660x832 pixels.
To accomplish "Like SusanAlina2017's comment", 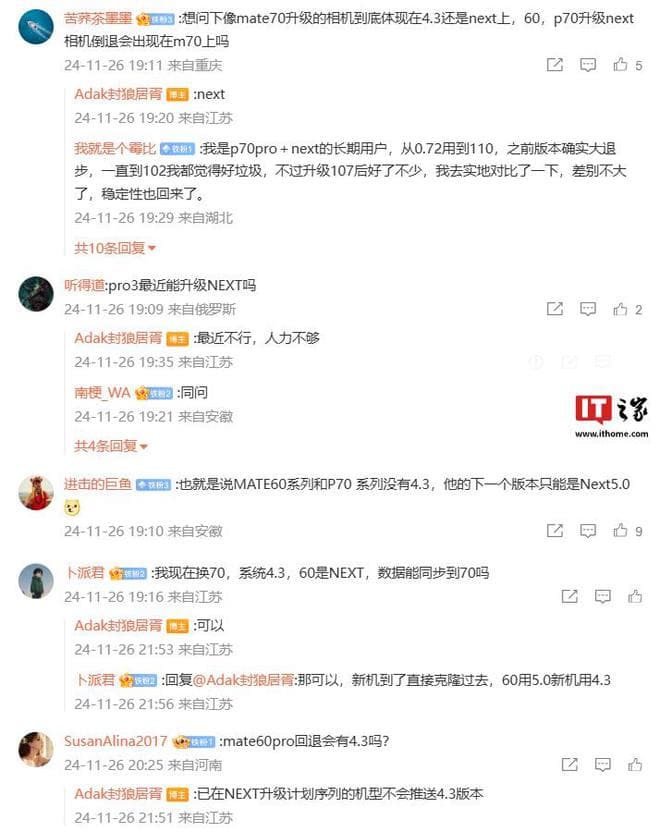I will pyautogui.click(x=635, y=764).
